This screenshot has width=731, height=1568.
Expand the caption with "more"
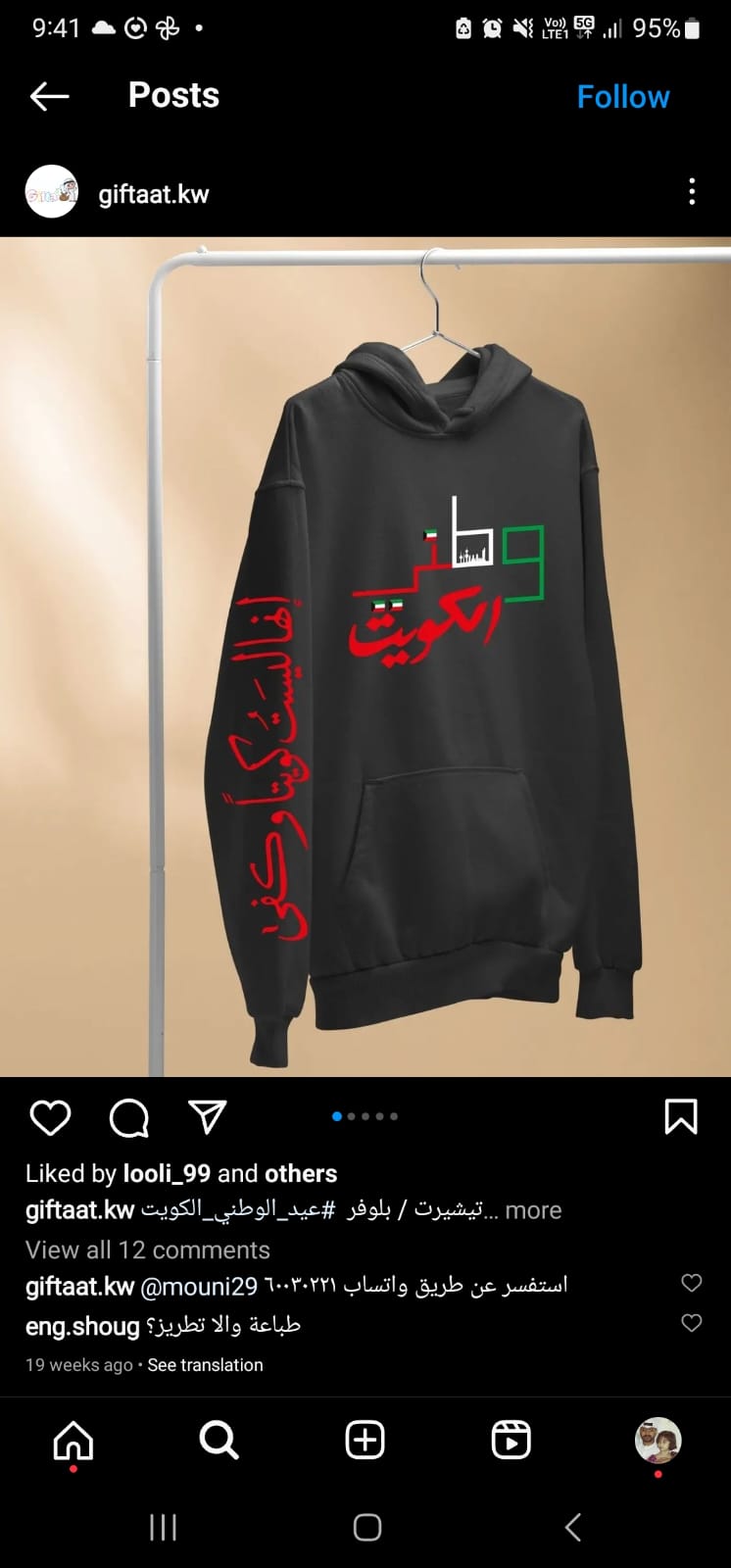click(533, 1210)
